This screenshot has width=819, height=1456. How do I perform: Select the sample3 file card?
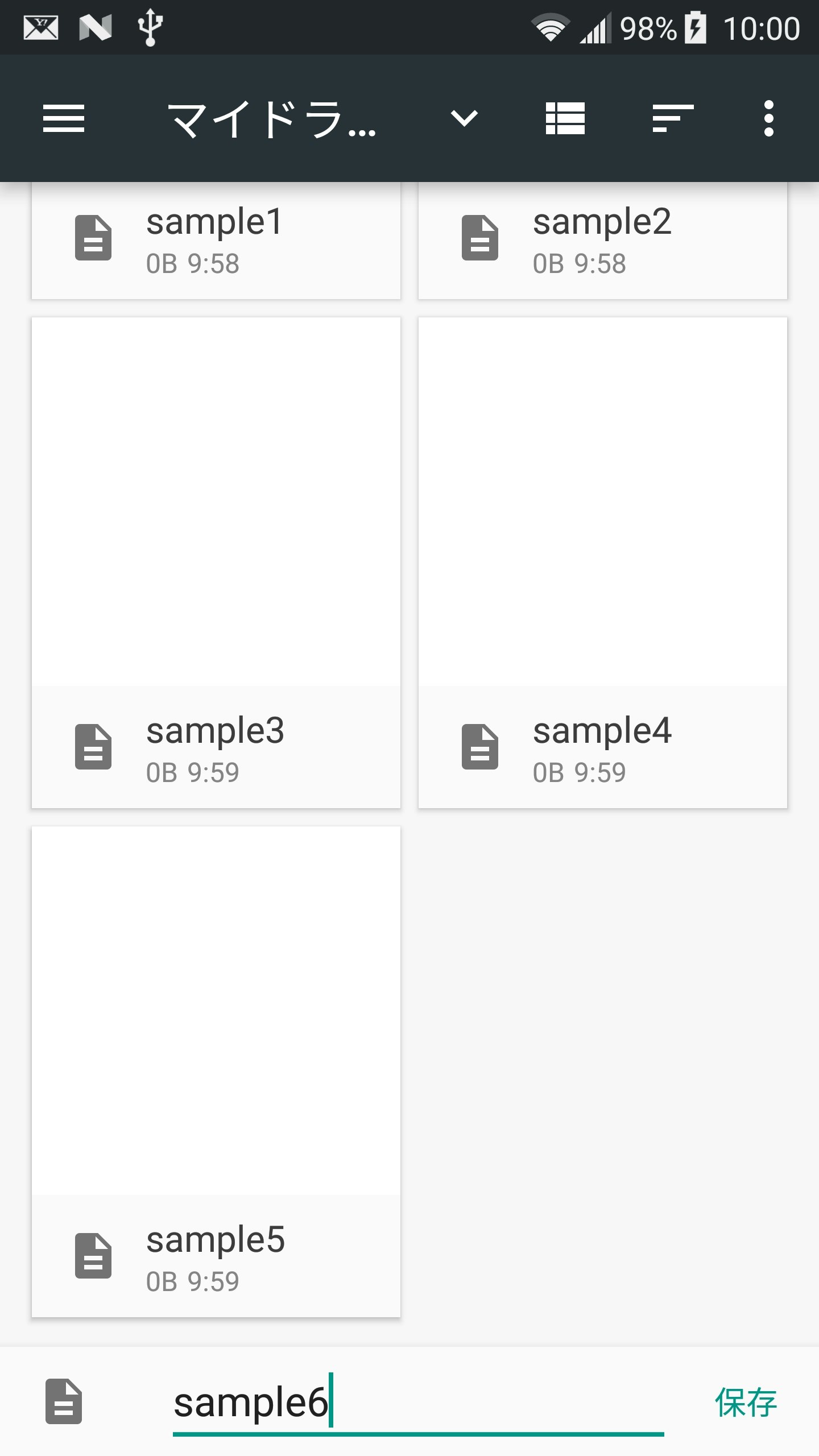216,563
